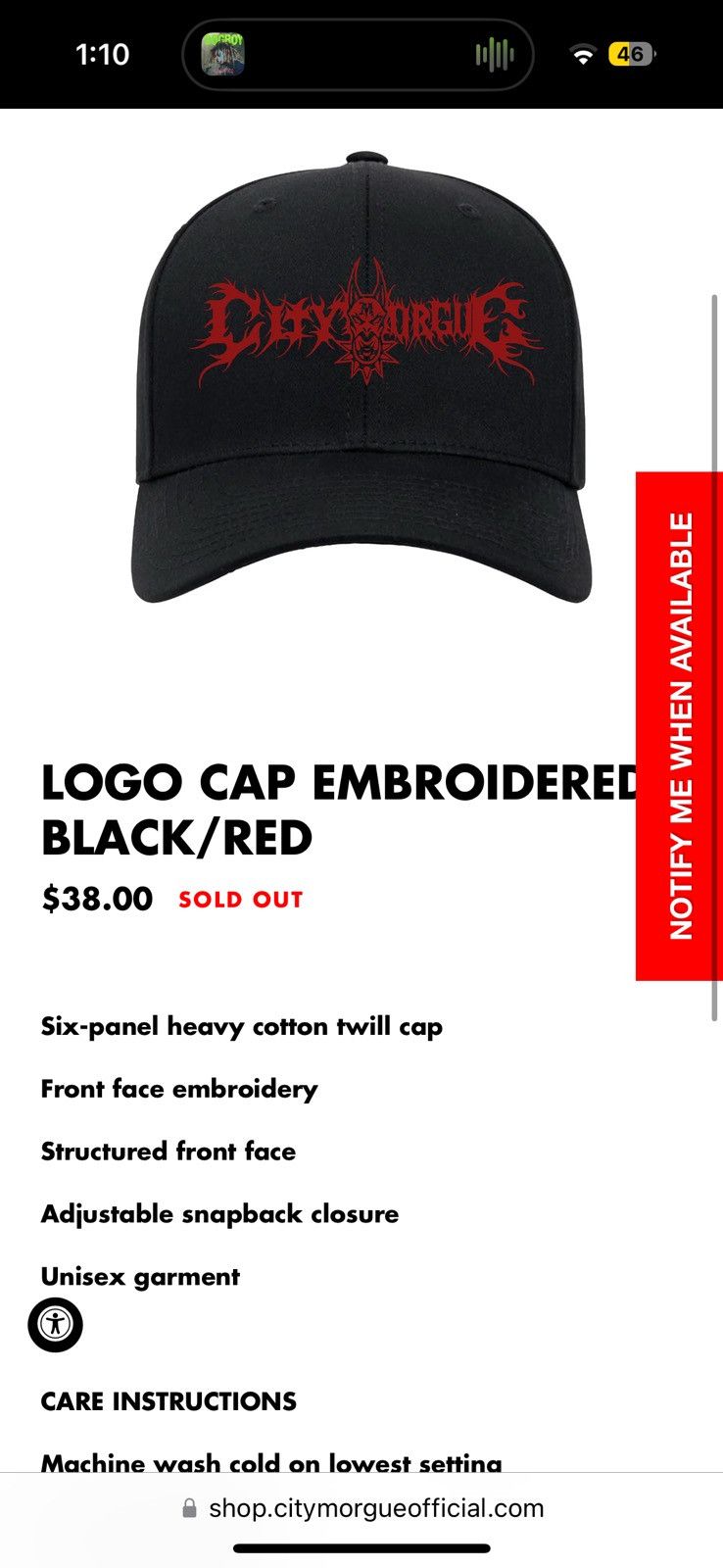This screenshot has width=723, height=1568.
Task: Select the Unisex garment description line
Action: pyautogui.click(x=139, y=1276)
